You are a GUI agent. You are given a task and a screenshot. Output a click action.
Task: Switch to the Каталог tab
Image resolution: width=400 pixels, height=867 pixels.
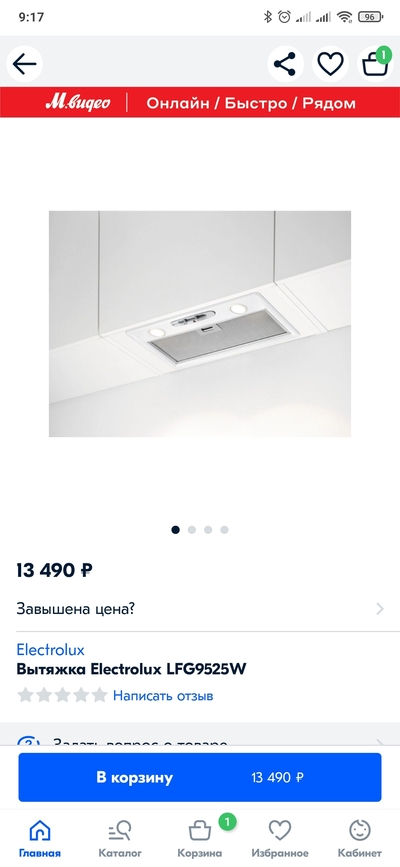tap(120, 839)
